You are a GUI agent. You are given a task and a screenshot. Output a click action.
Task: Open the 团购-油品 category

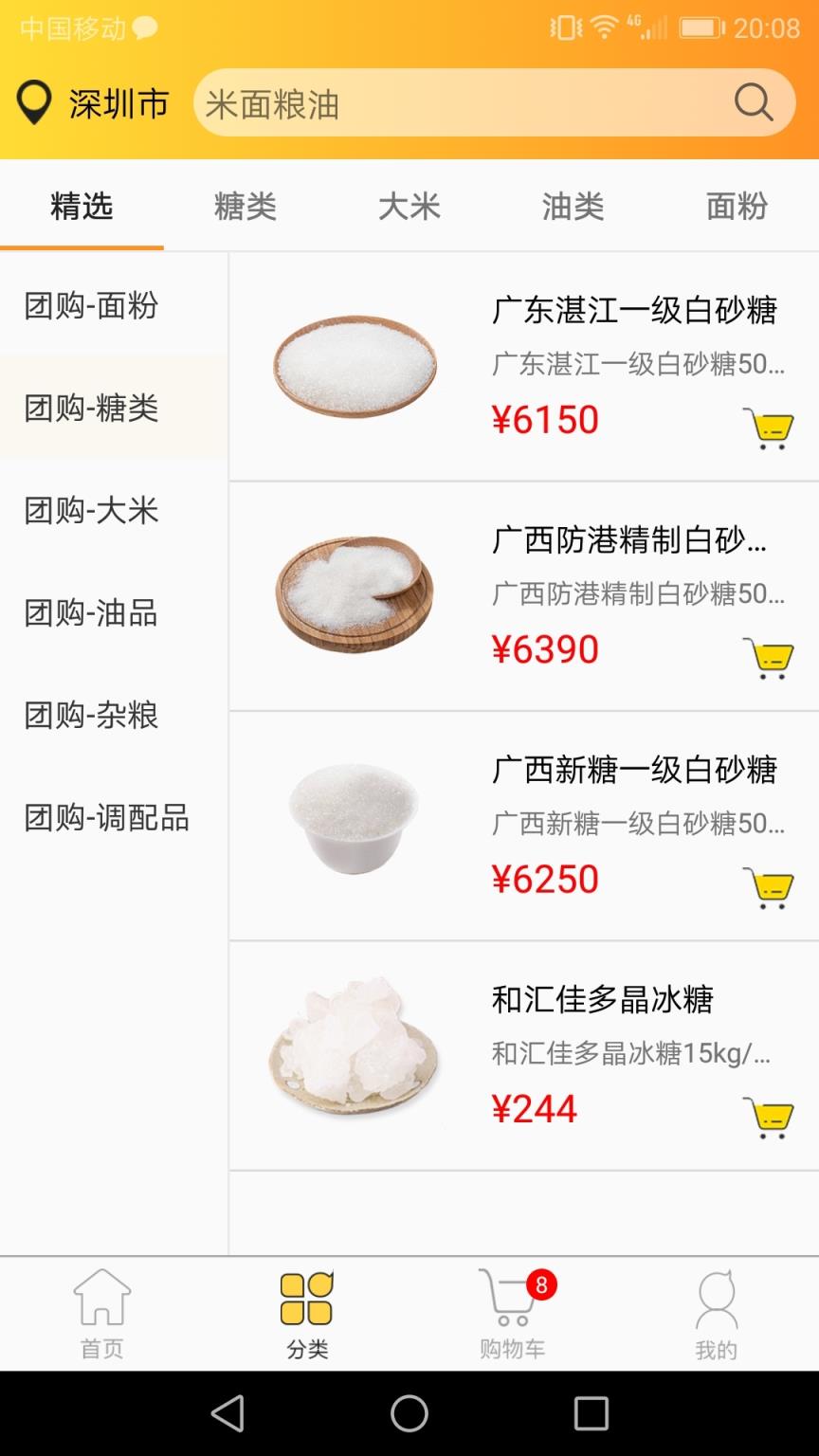click(93, 614)
